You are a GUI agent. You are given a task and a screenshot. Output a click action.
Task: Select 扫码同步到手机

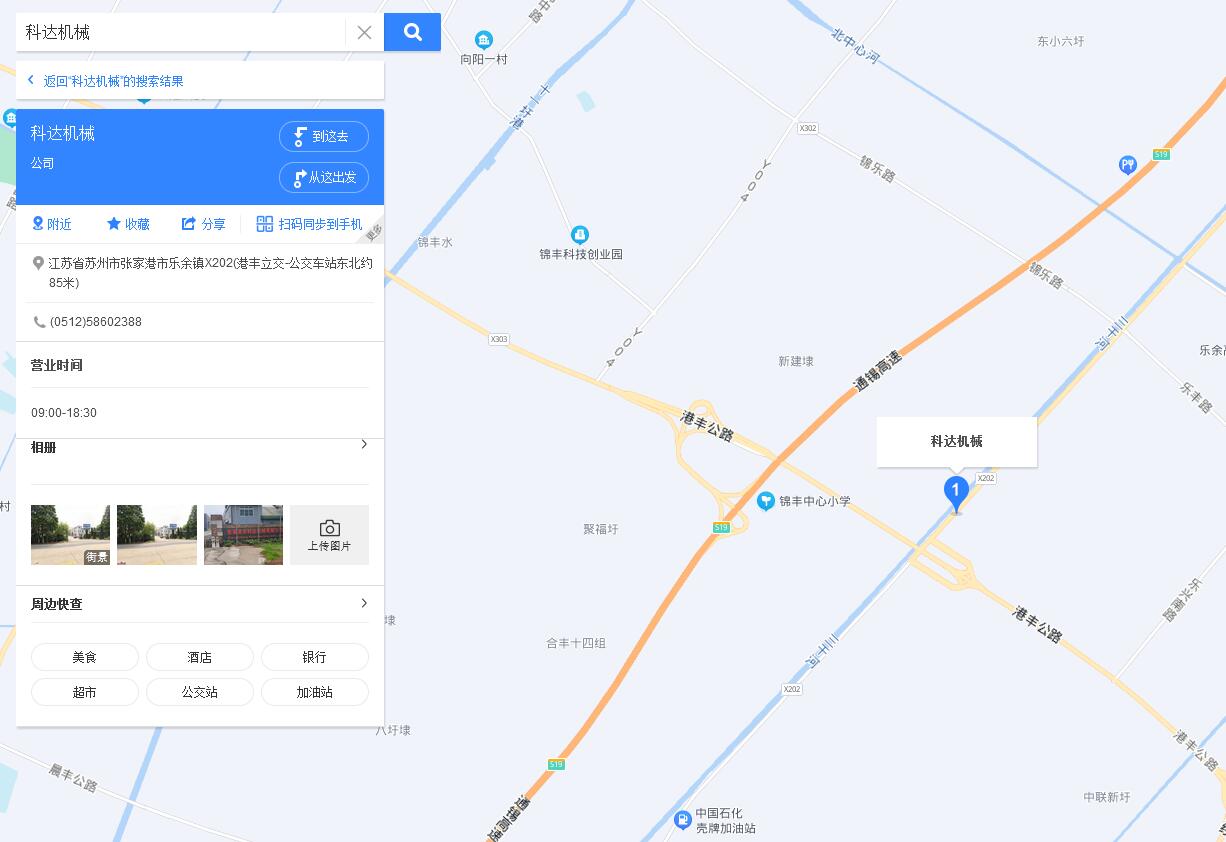[x=309, y=224]
